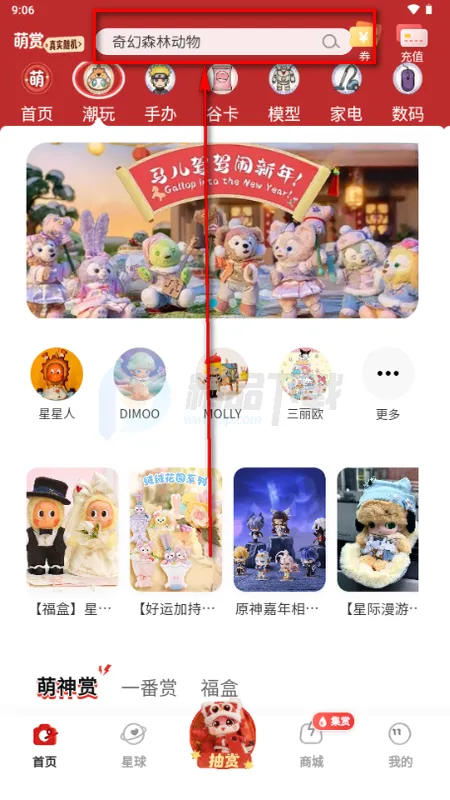Open the DIMOO brand
Viewport: 450px width, 800px height.
point(139,384)
